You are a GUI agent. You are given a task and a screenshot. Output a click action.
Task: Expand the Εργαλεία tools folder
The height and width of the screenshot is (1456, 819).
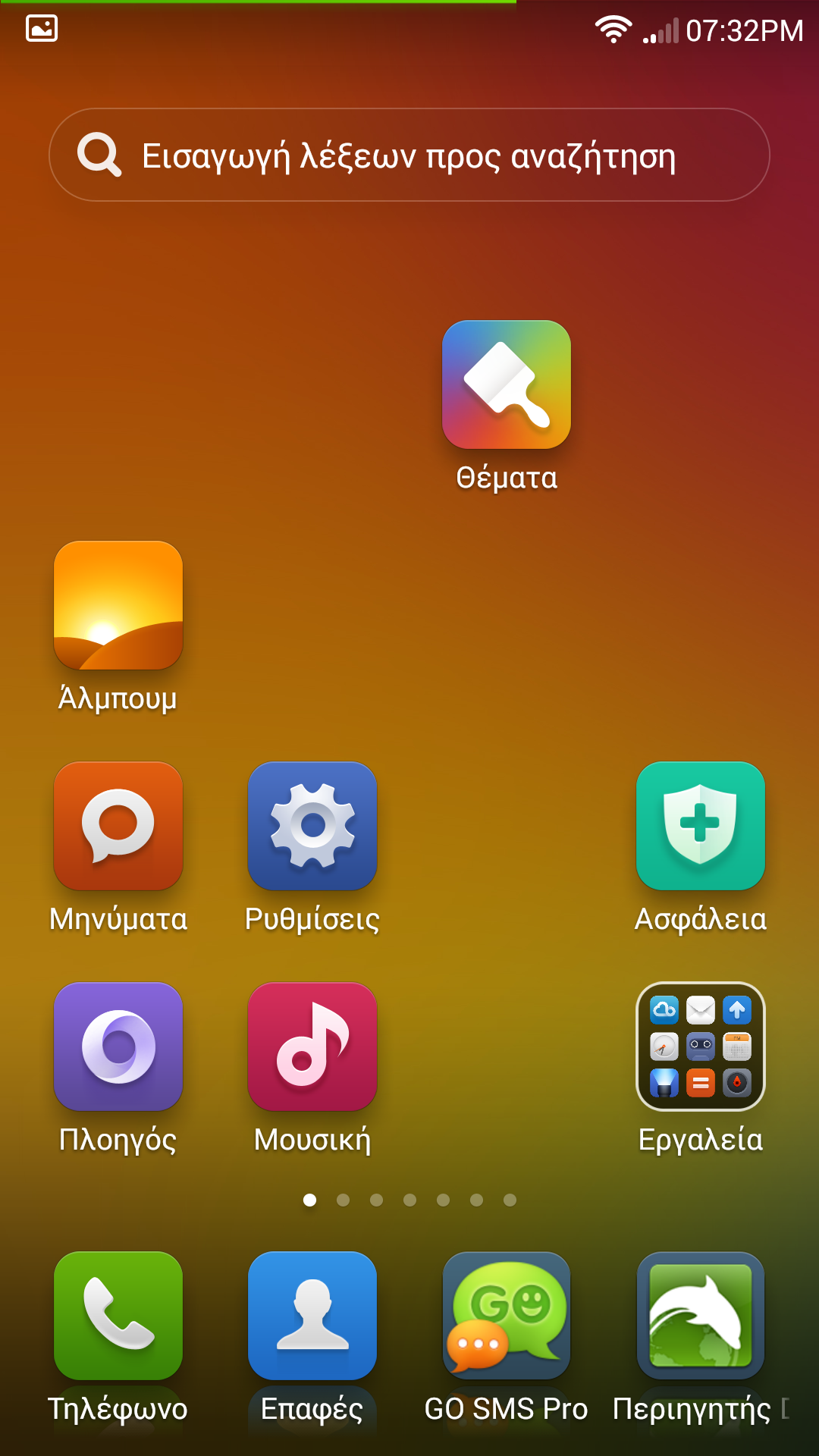tap(701, 1046)
